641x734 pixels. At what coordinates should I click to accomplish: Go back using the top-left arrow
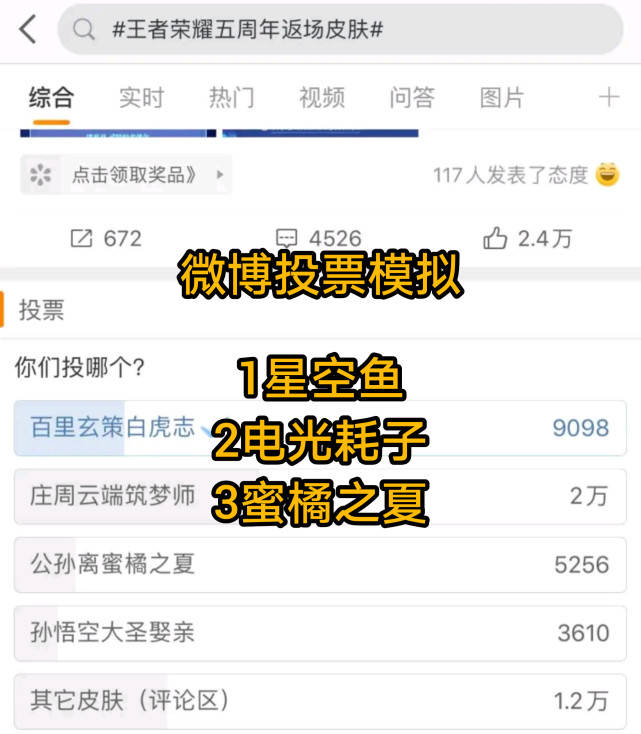point(27,30)
